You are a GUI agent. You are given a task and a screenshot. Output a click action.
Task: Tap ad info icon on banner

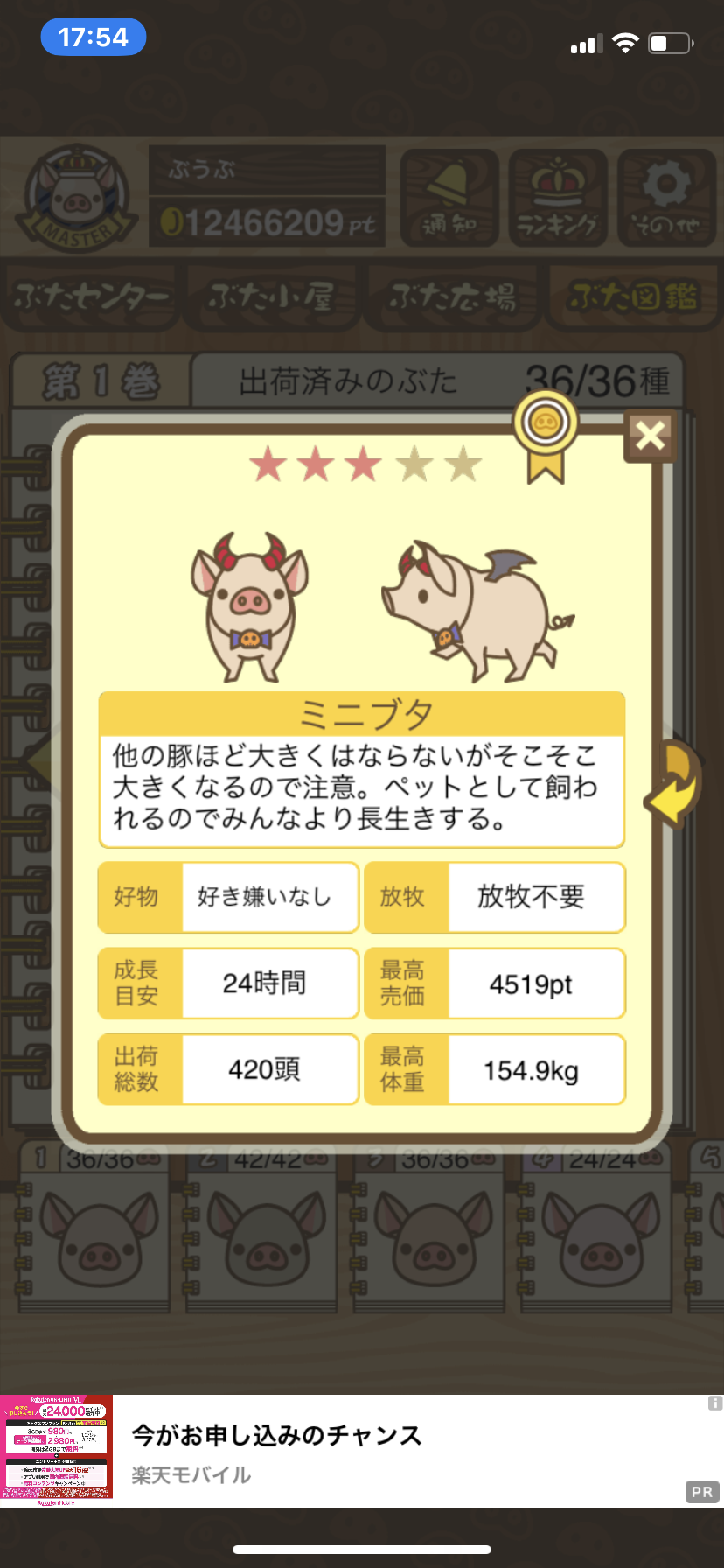point(714,1403)
